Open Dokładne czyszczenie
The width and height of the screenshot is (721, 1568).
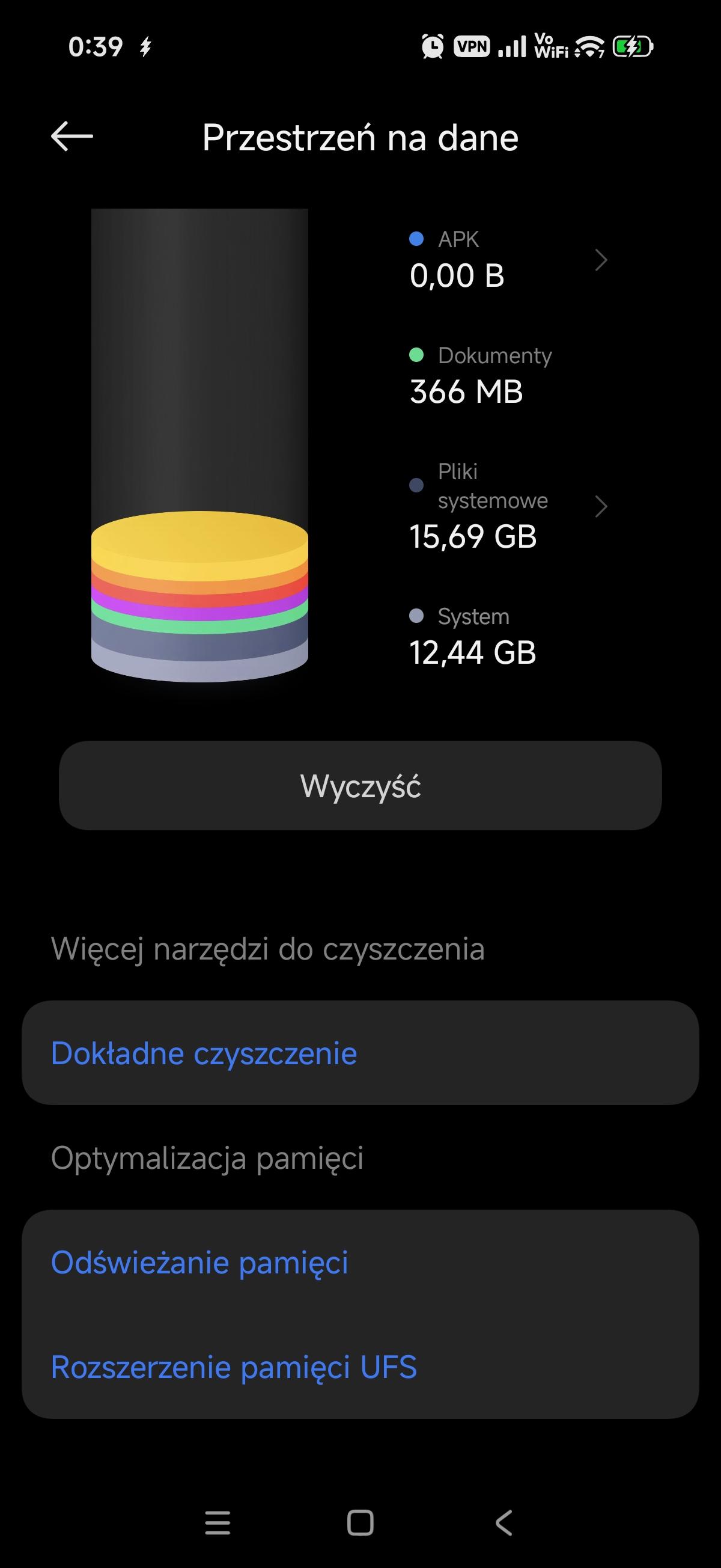360,1053
